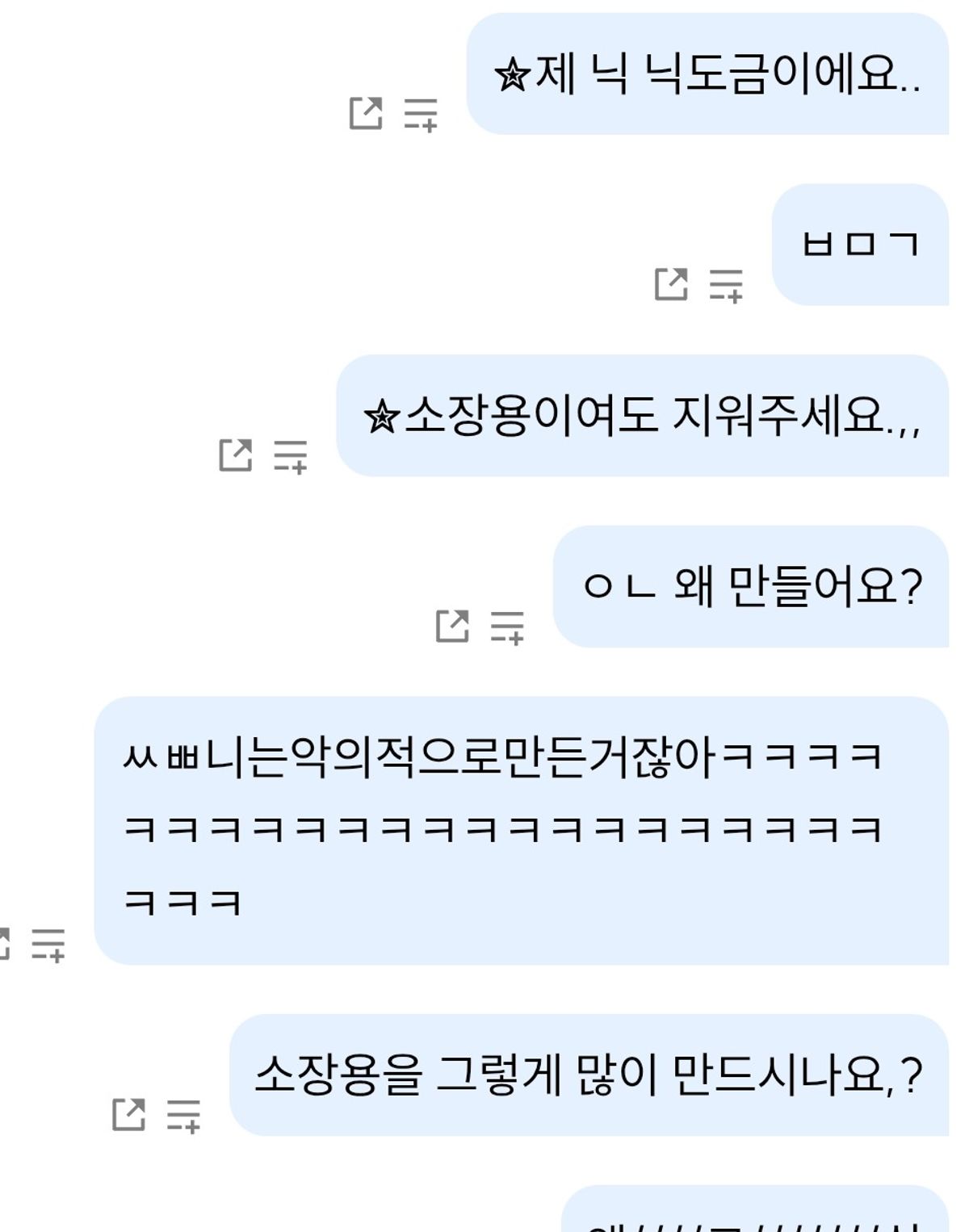Tap the list-add icon beside the '악의적으로만든거잖아' message

(x=48, y=945)
